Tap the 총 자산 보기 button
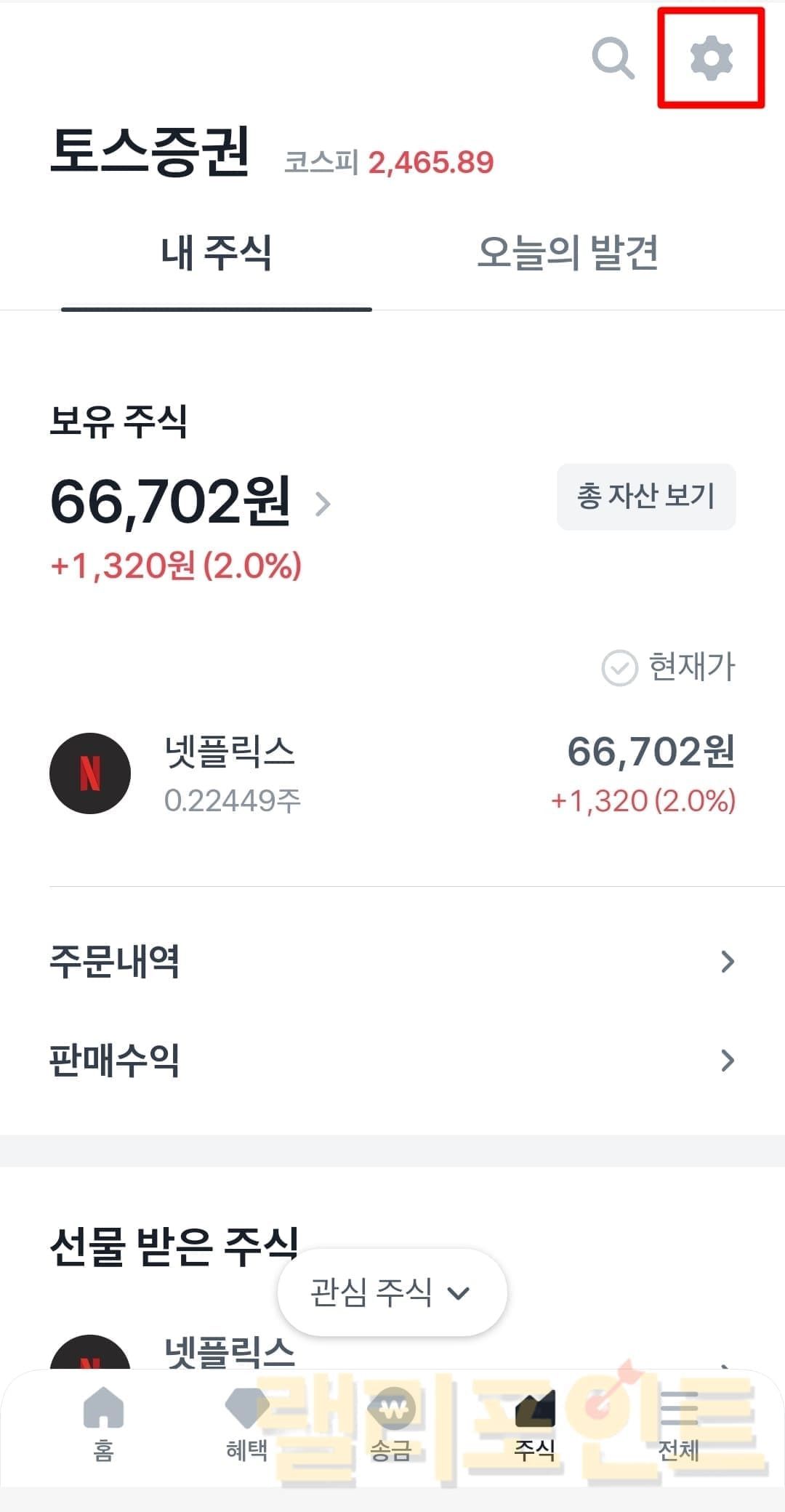The height and width of the screenshot is (1512, 785). point(646,496)
